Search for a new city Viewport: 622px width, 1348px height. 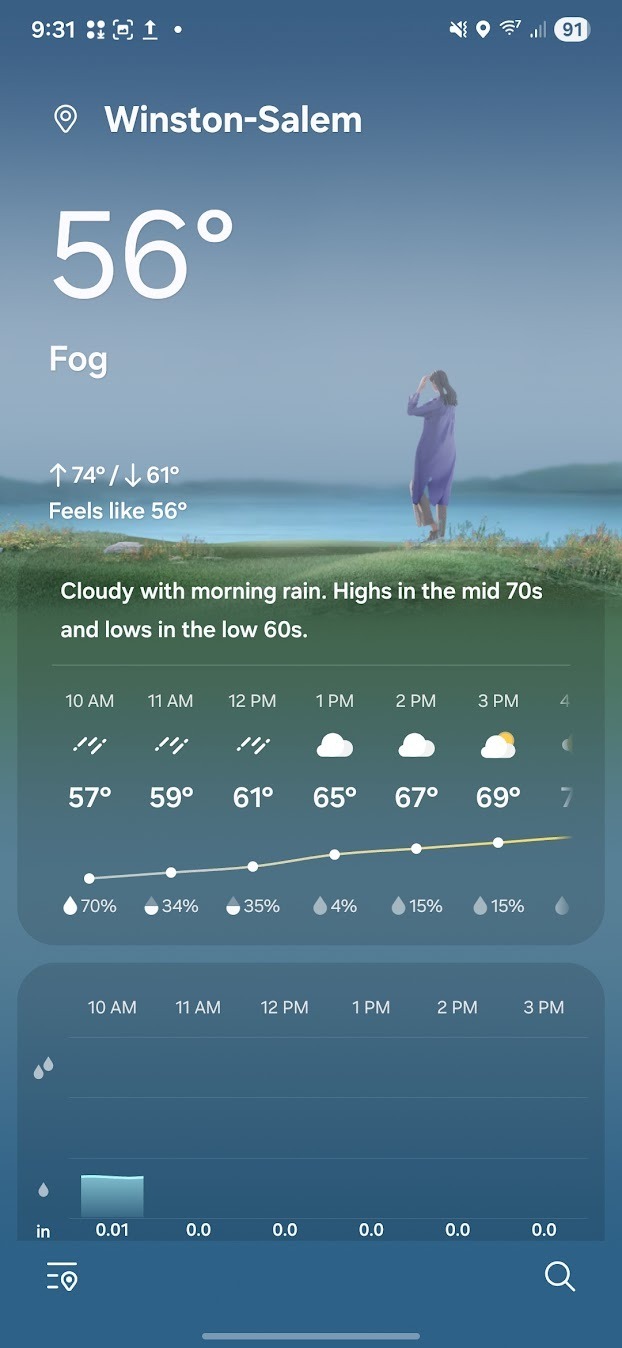559,1277
